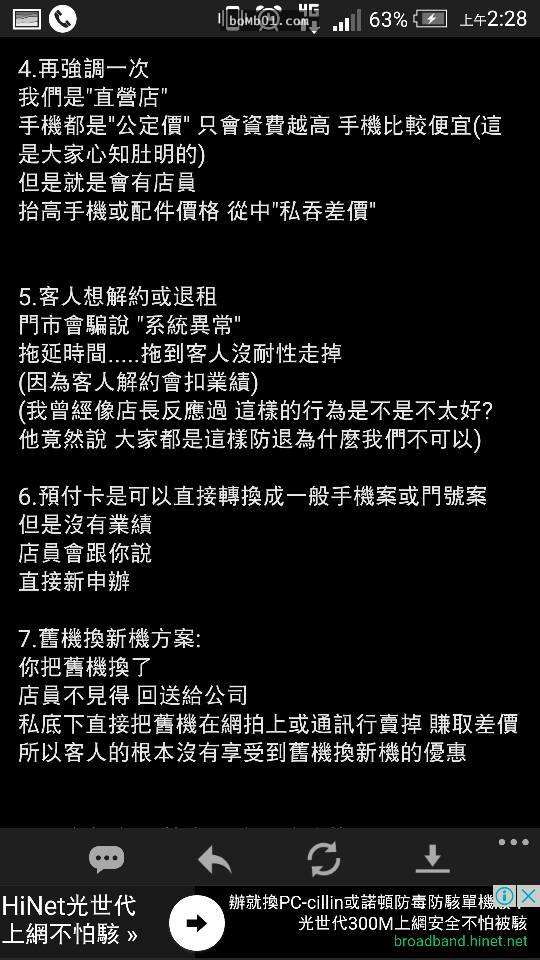The height and width of the screenshot is (960, 540).
Task: Visit the broadband.hinet.net ad link
Action: [x=460, y=941]
